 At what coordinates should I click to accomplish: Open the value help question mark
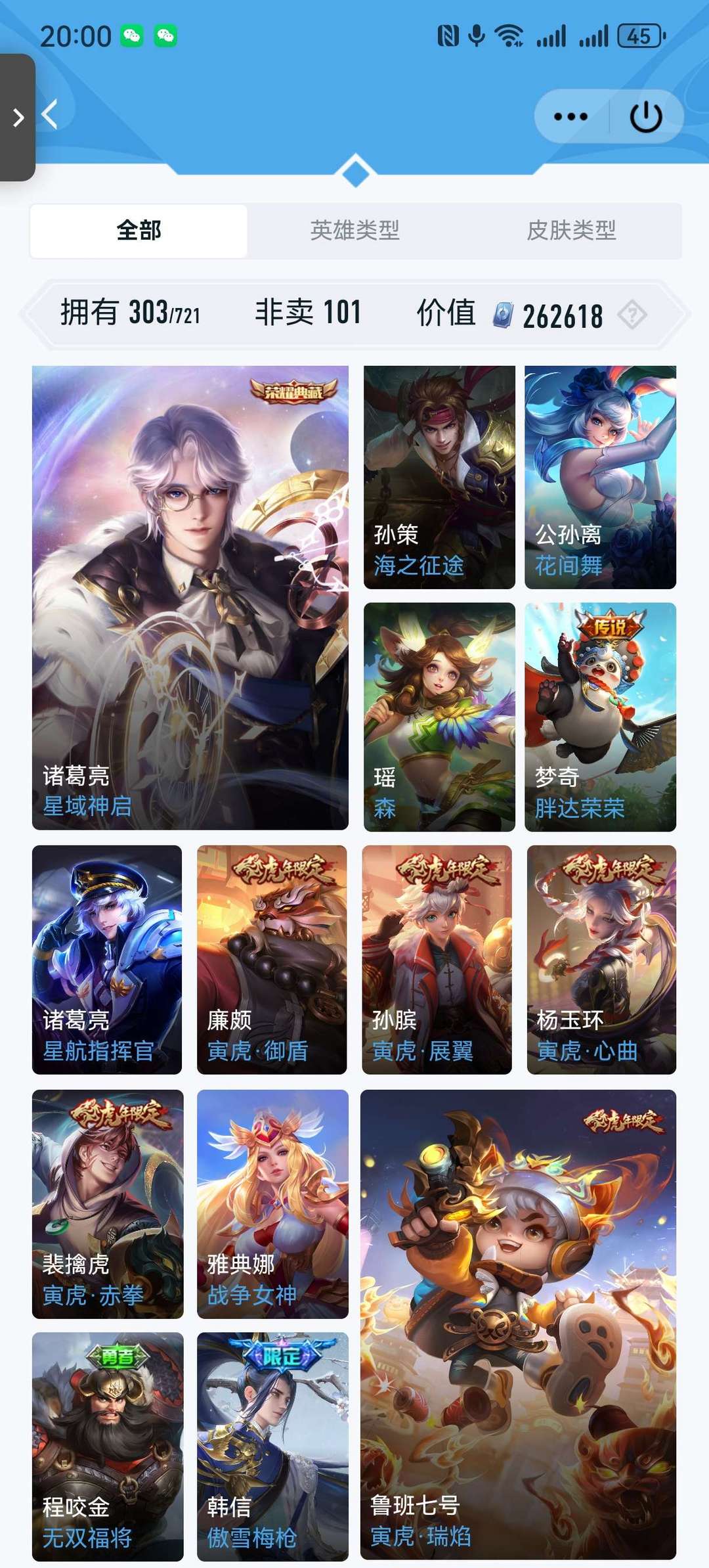point(633,315)
